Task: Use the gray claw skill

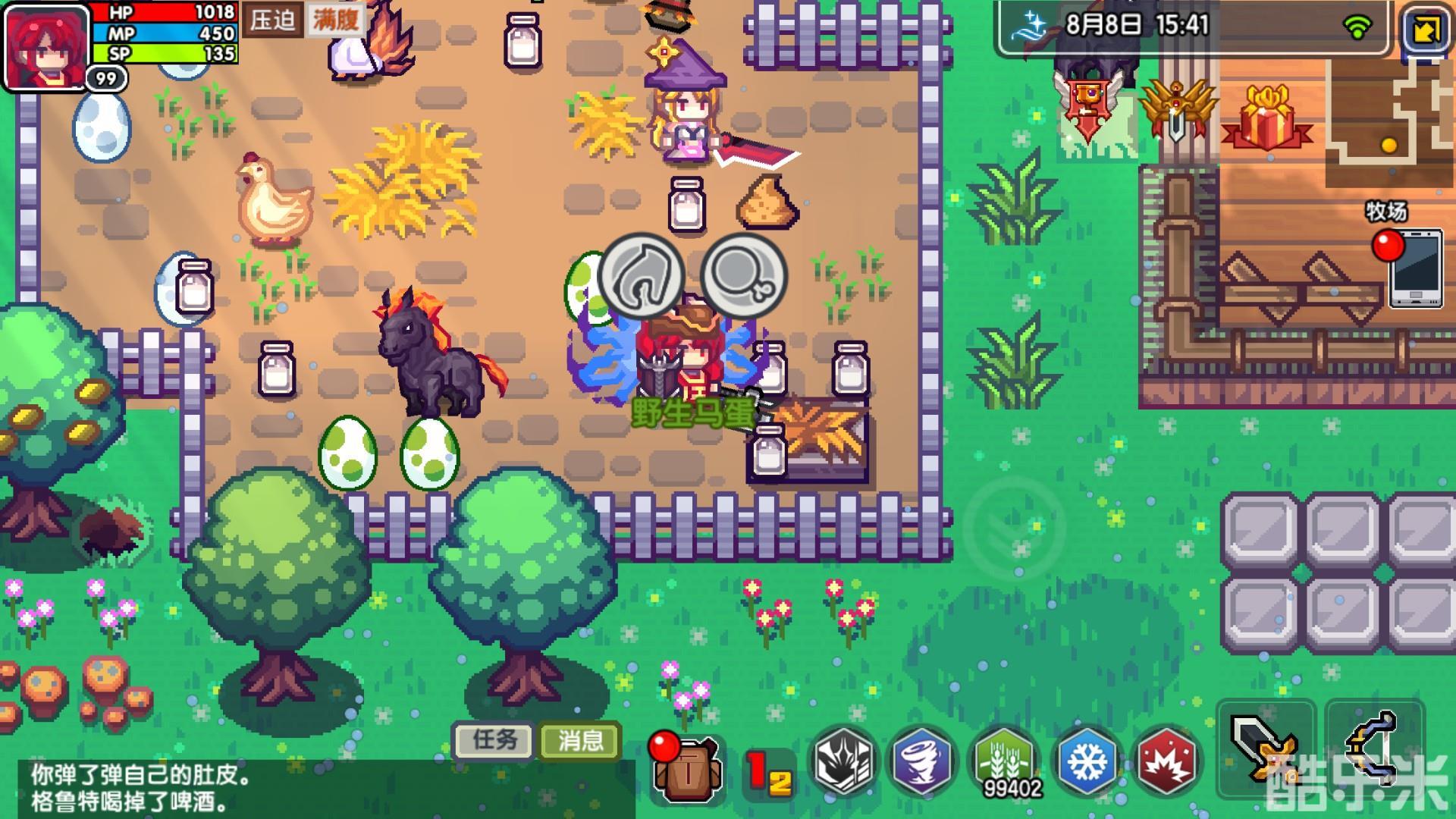Action: (843, 762)
